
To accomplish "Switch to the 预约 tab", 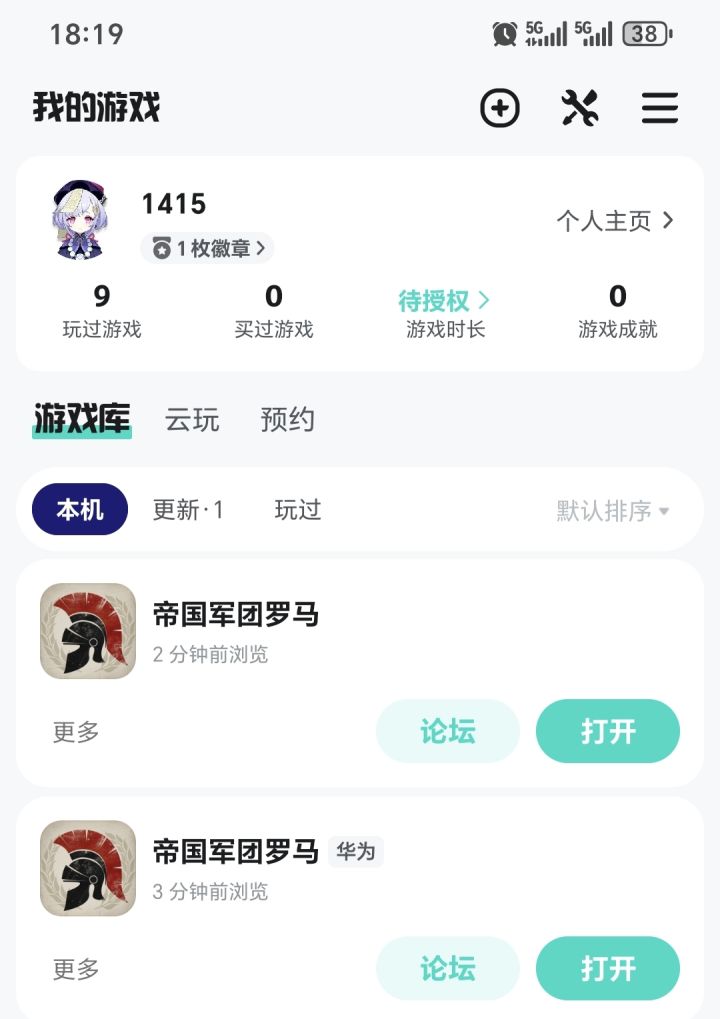I will pos(287,420).
